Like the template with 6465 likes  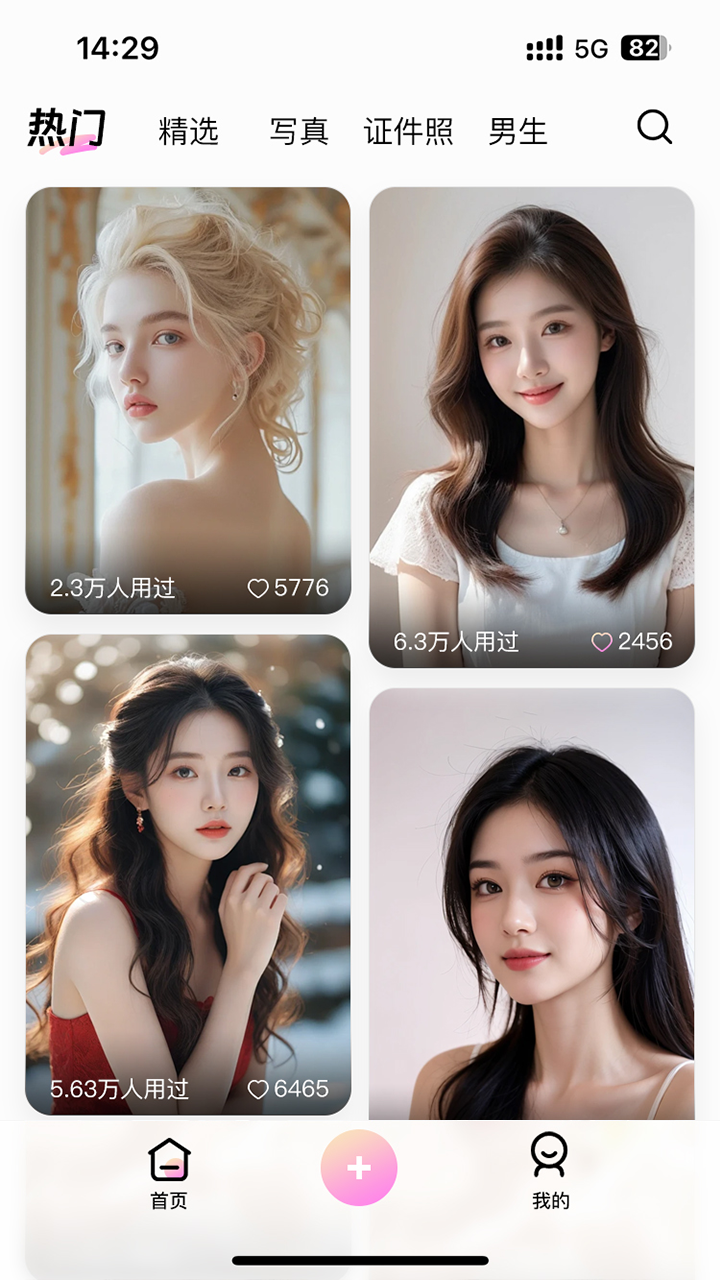coord(259,1089)
